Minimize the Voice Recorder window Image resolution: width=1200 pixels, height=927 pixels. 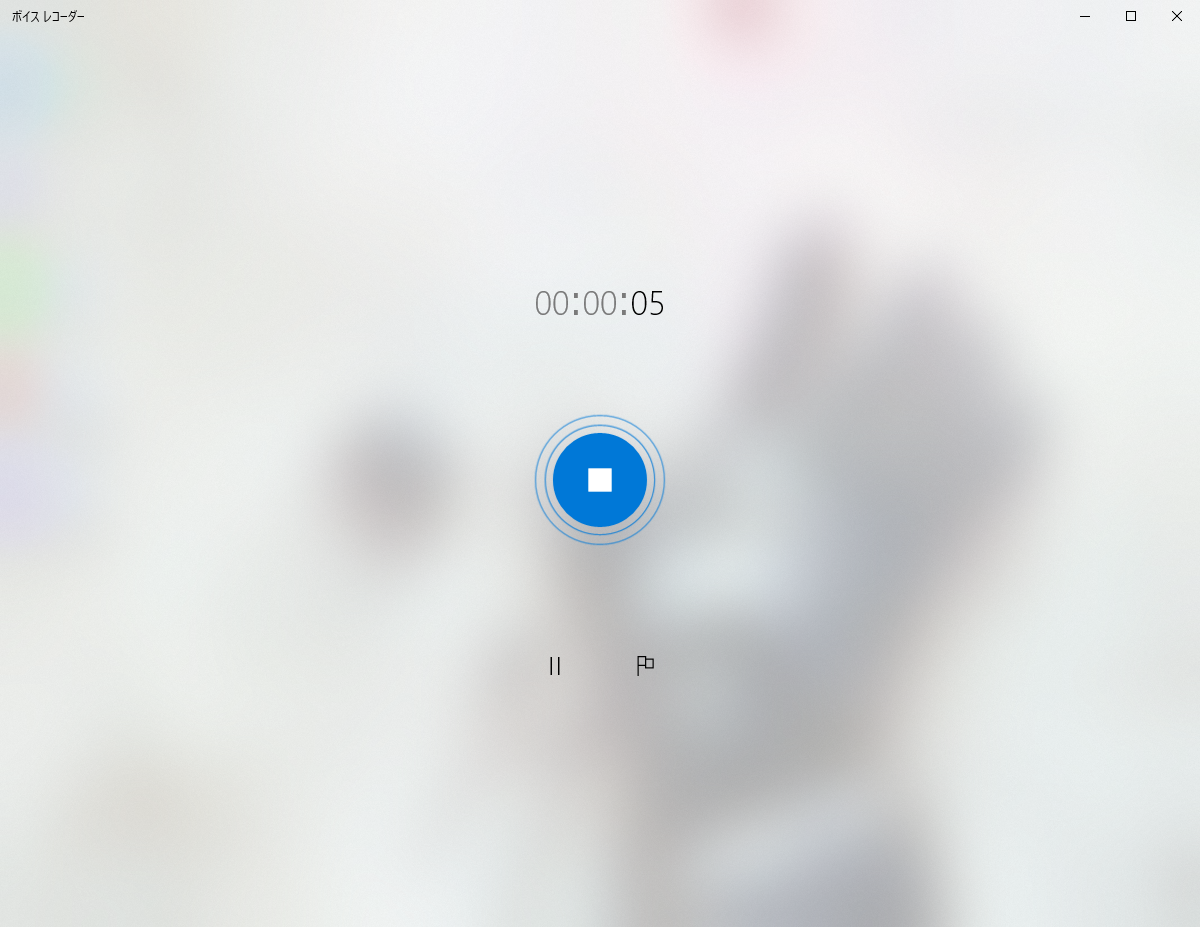click(1085, 16)
